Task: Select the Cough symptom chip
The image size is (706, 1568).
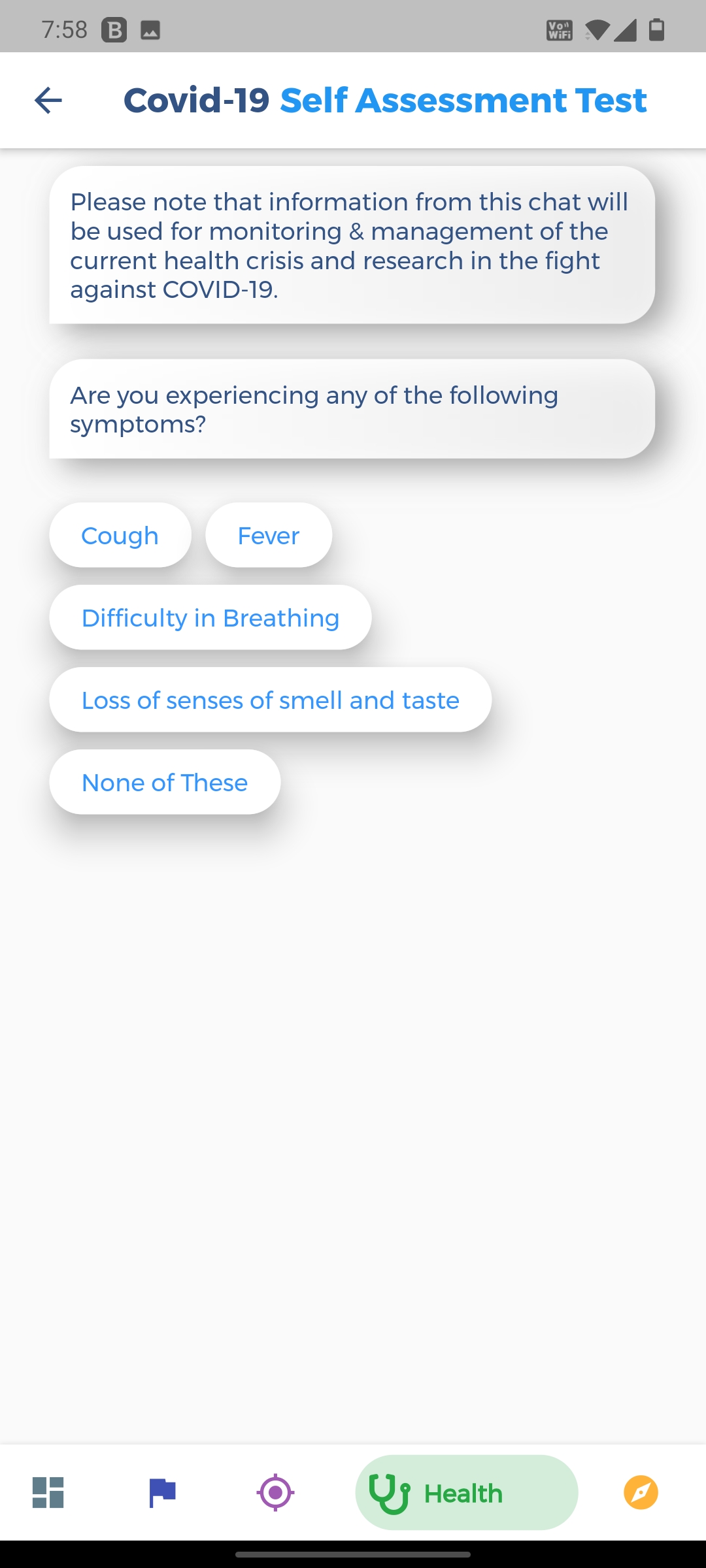Action: 120,535
